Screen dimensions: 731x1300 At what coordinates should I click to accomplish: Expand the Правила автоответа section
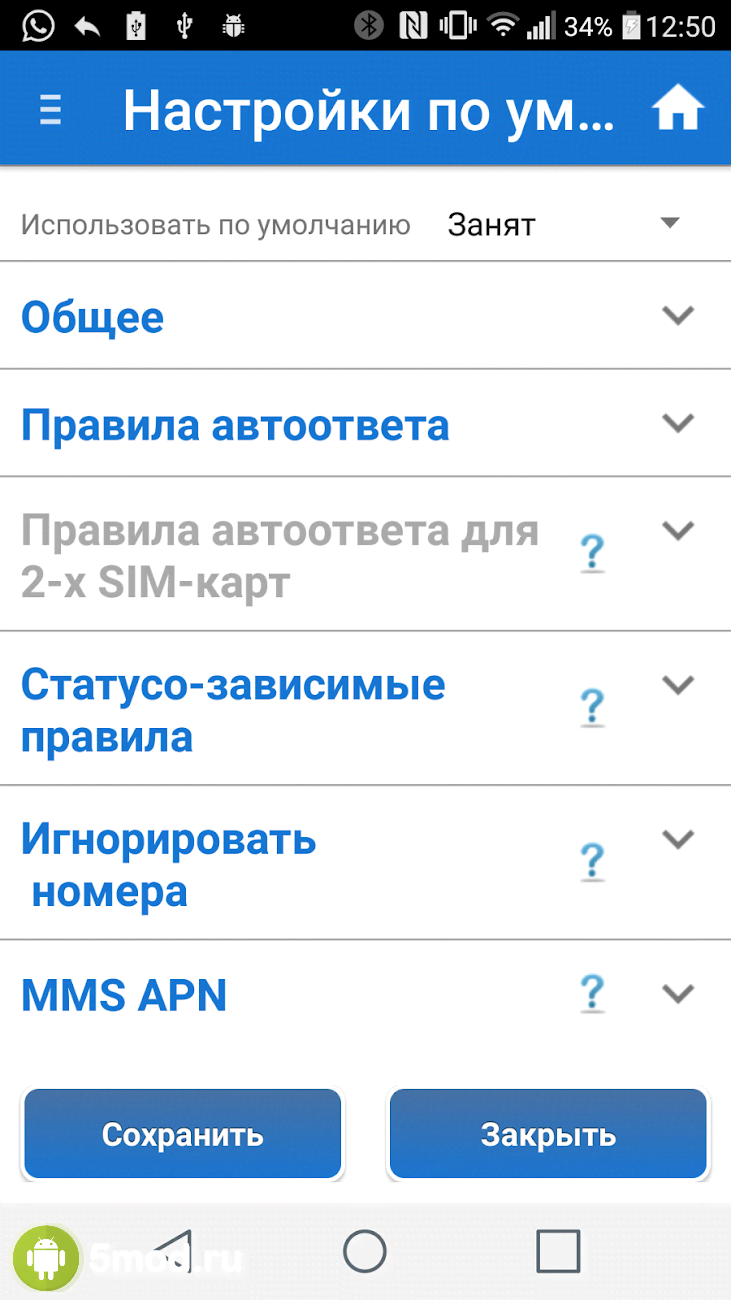(x=678, y=424)
